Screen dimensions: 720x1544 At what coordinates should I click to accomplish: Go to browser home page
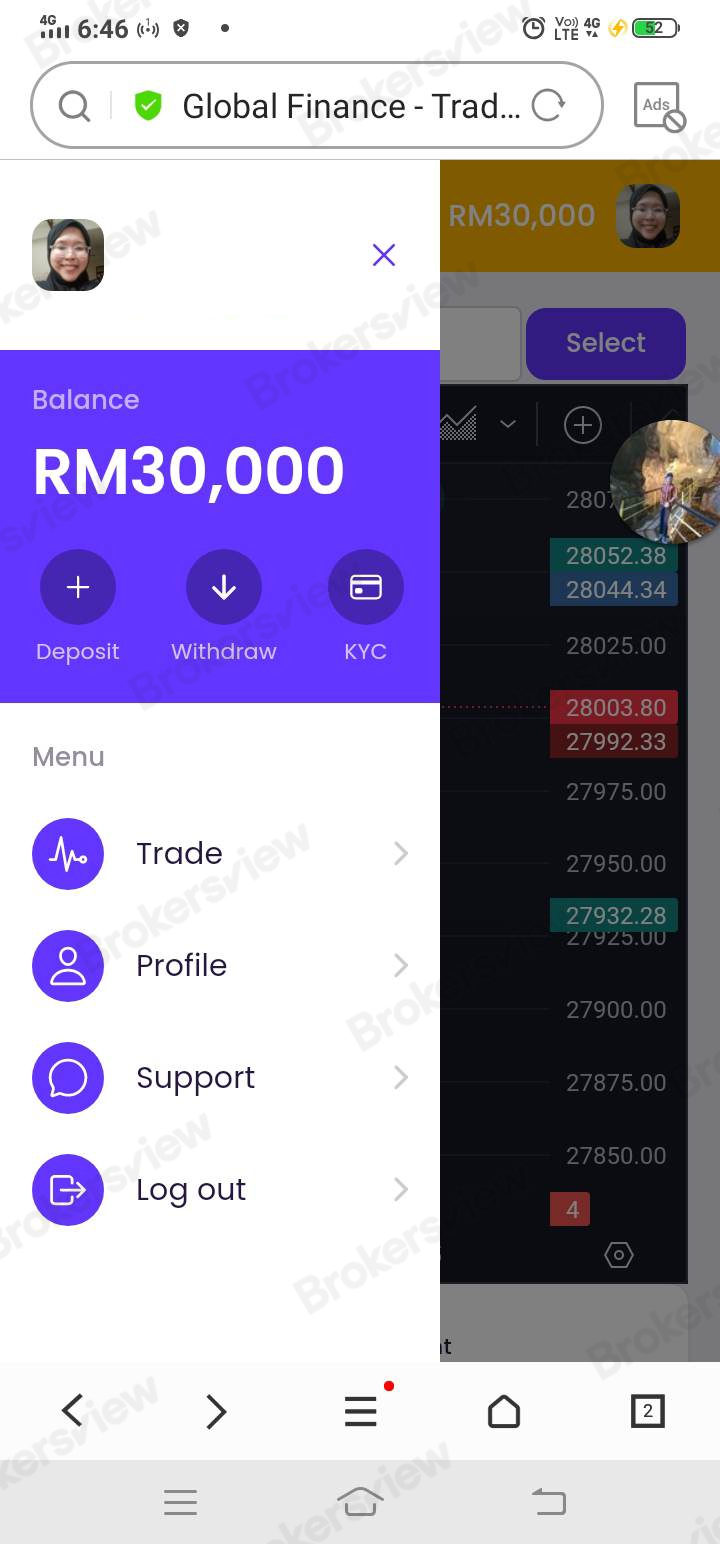click(x=504, y=1411)
